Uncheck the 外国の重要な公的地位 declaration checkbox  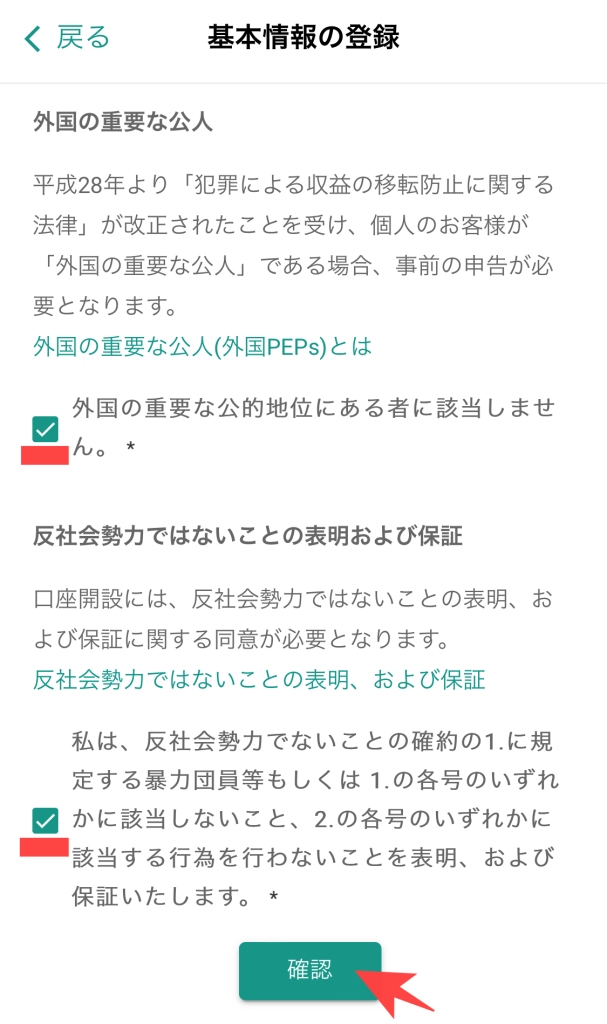point(45,429)
